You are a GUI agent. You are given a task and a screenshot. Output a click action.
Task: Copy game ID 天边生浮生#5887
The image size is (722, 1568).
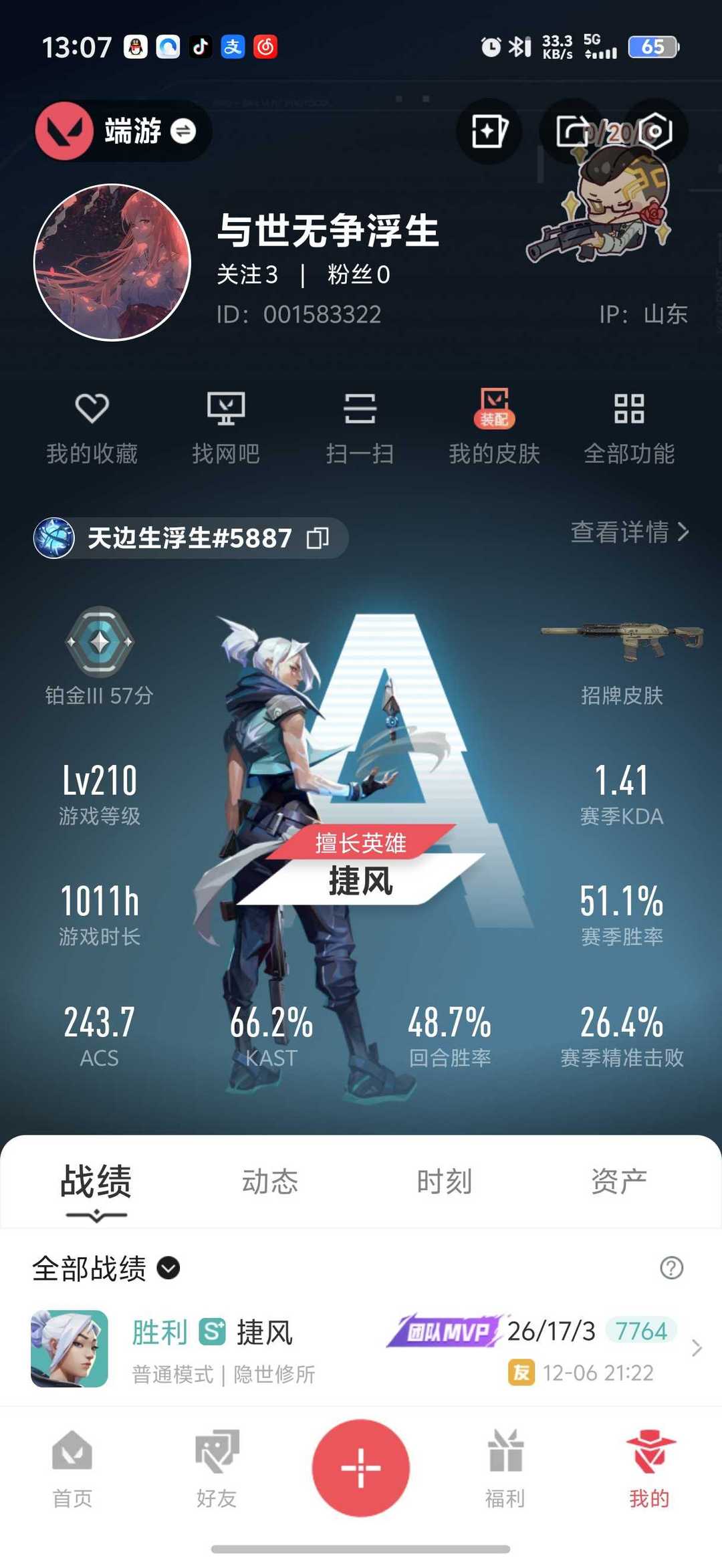[x=318, y=538]
